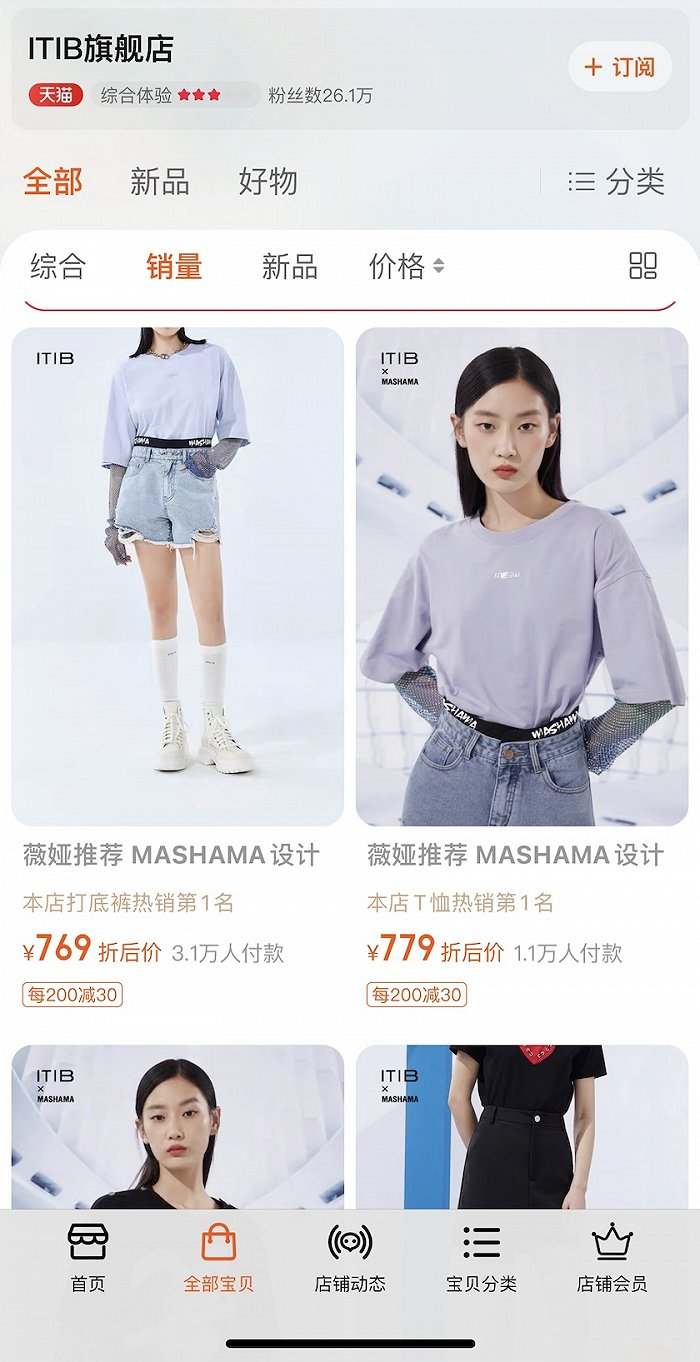Select the 全部 top tab

click(x=53, y=182)
